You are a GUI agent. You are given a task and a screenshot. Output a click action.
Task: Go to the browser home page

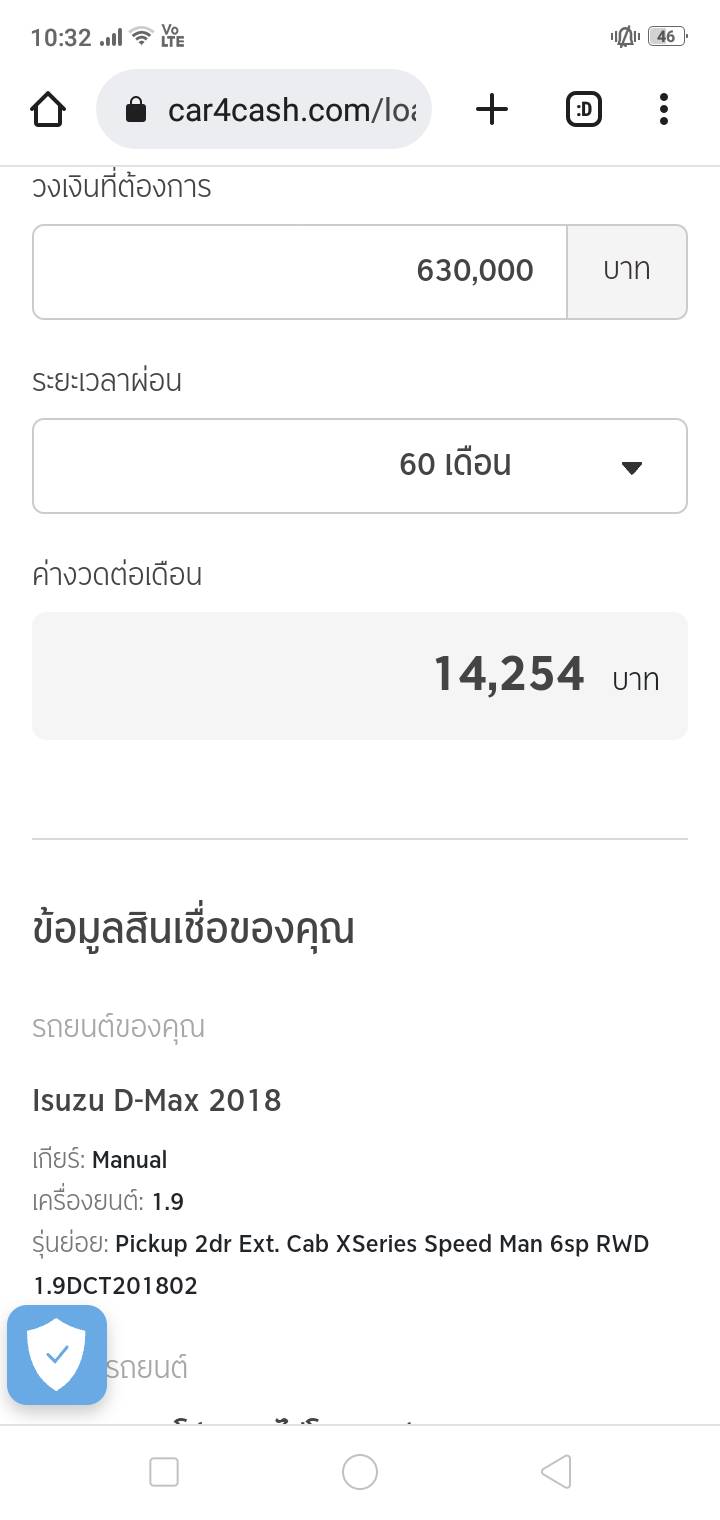(x=48, y=109)
